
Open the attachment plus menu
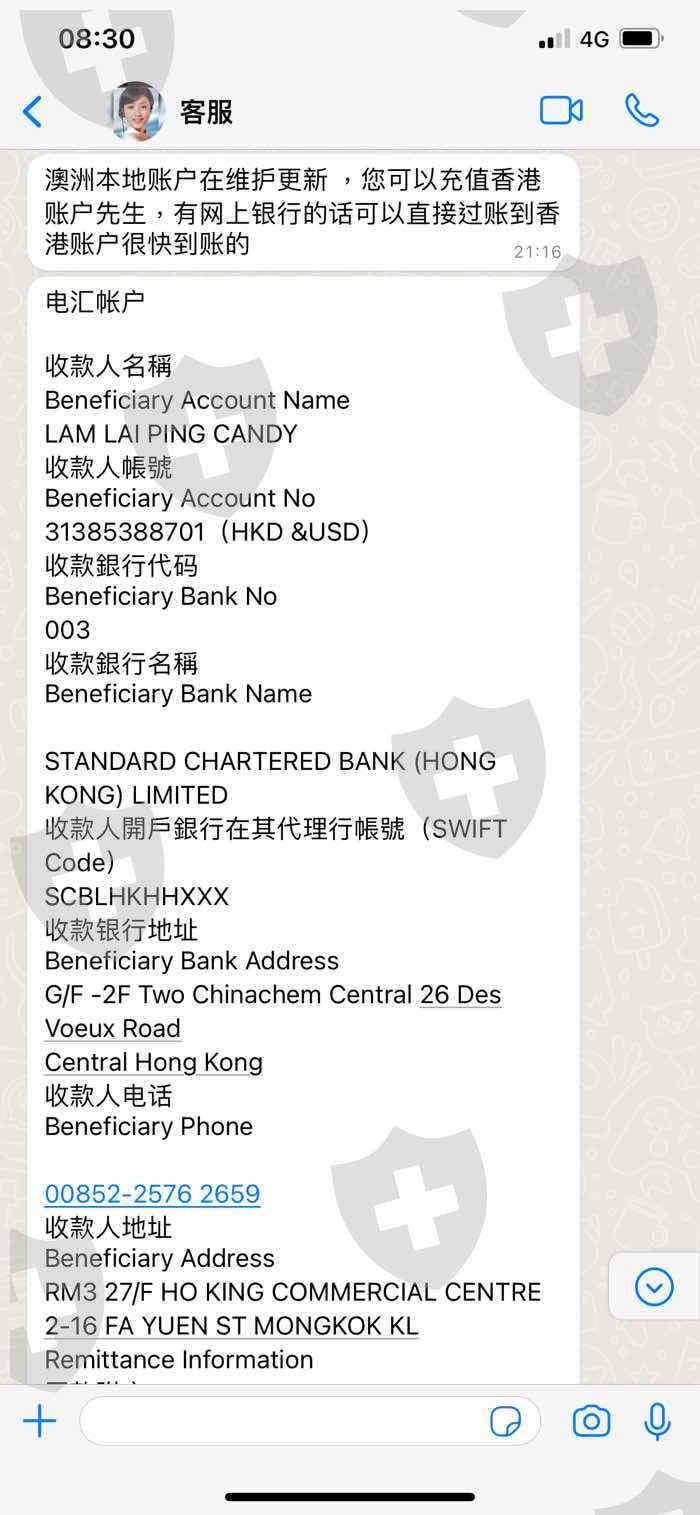tap(40, 1420)
